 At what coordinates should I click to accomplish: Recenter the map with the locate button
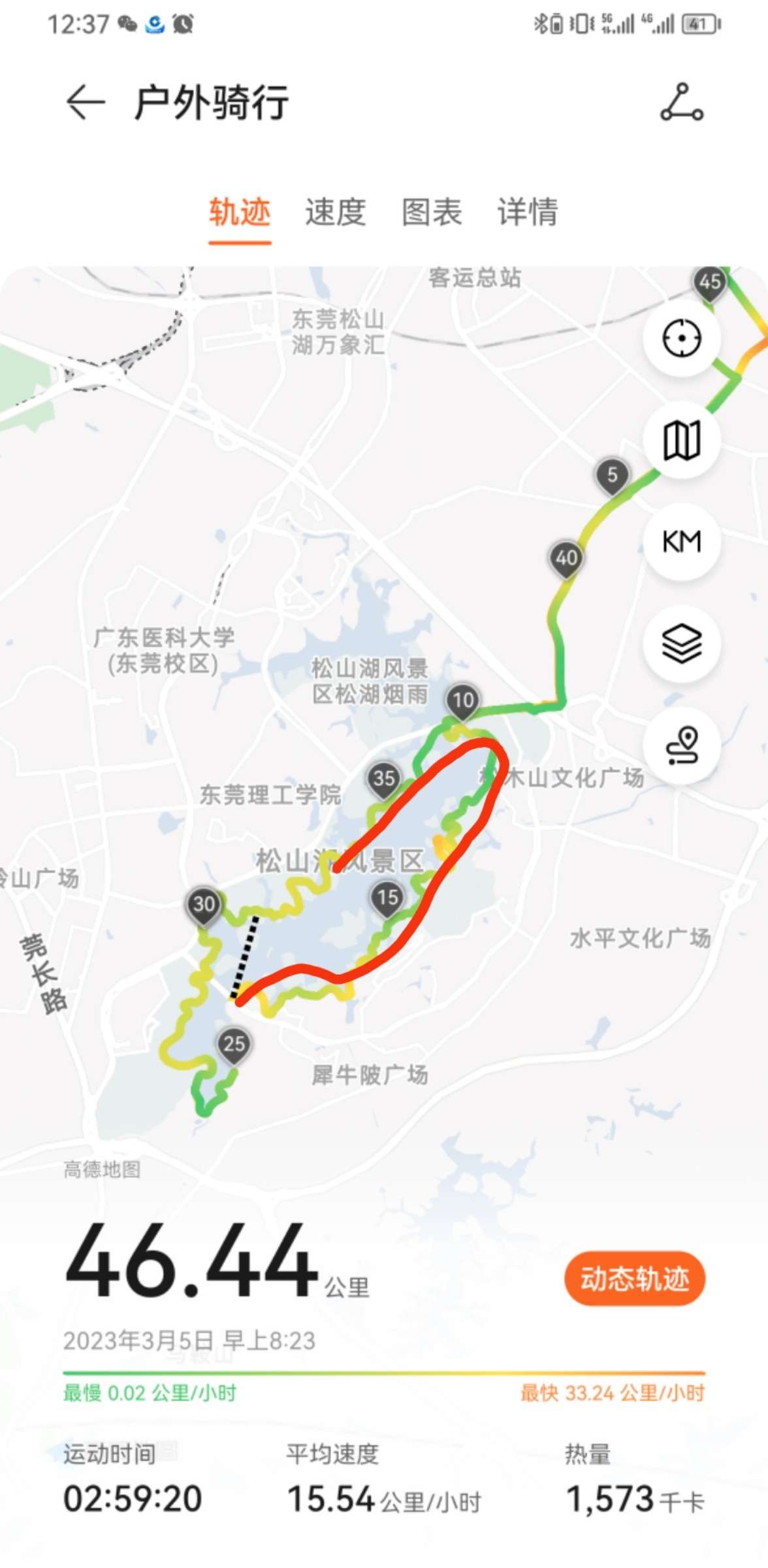(x=682, y=338)
